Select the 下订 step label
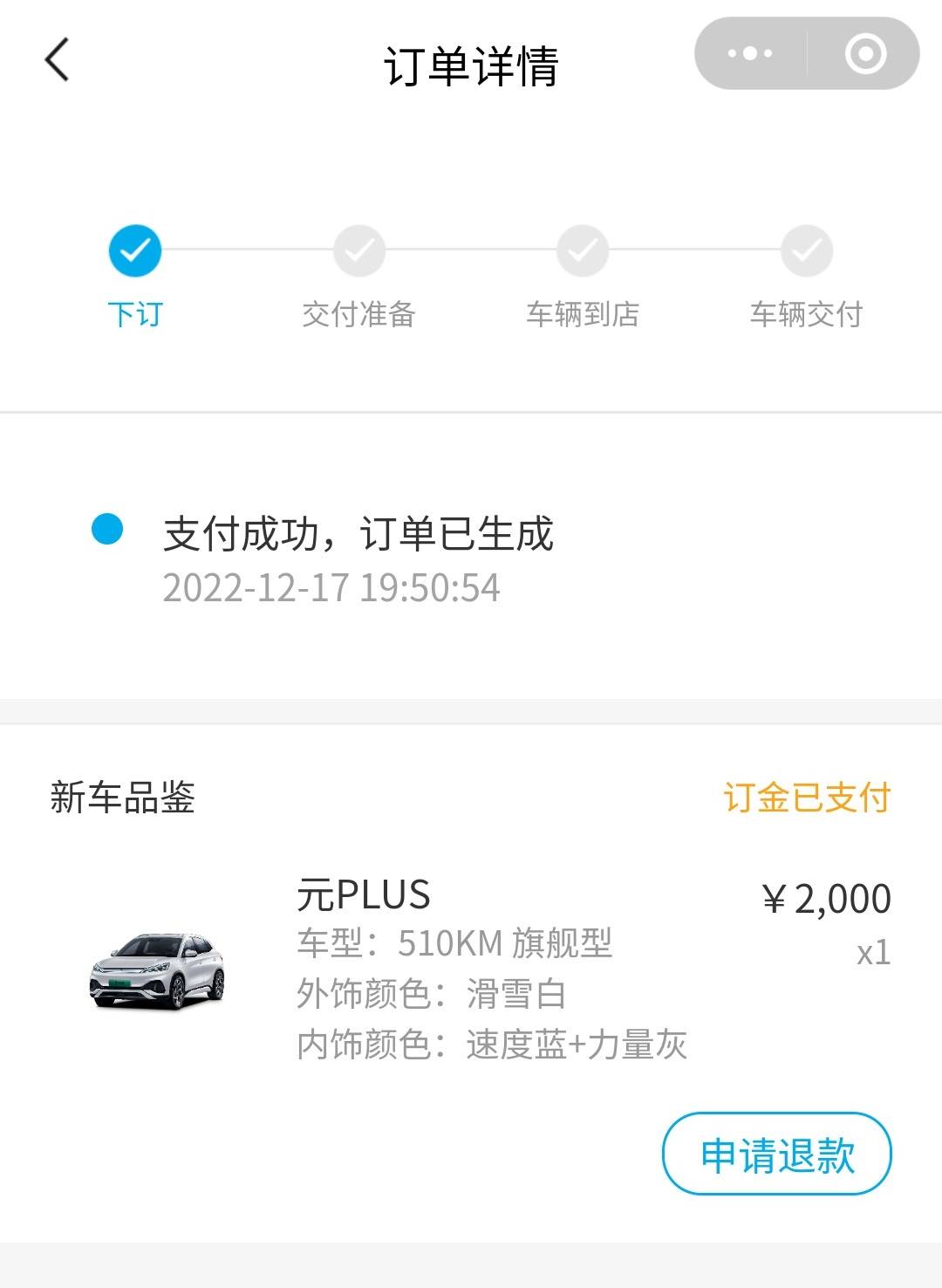Image resolution: width=942 pixels, height=1288 pixels. [134, 316]
